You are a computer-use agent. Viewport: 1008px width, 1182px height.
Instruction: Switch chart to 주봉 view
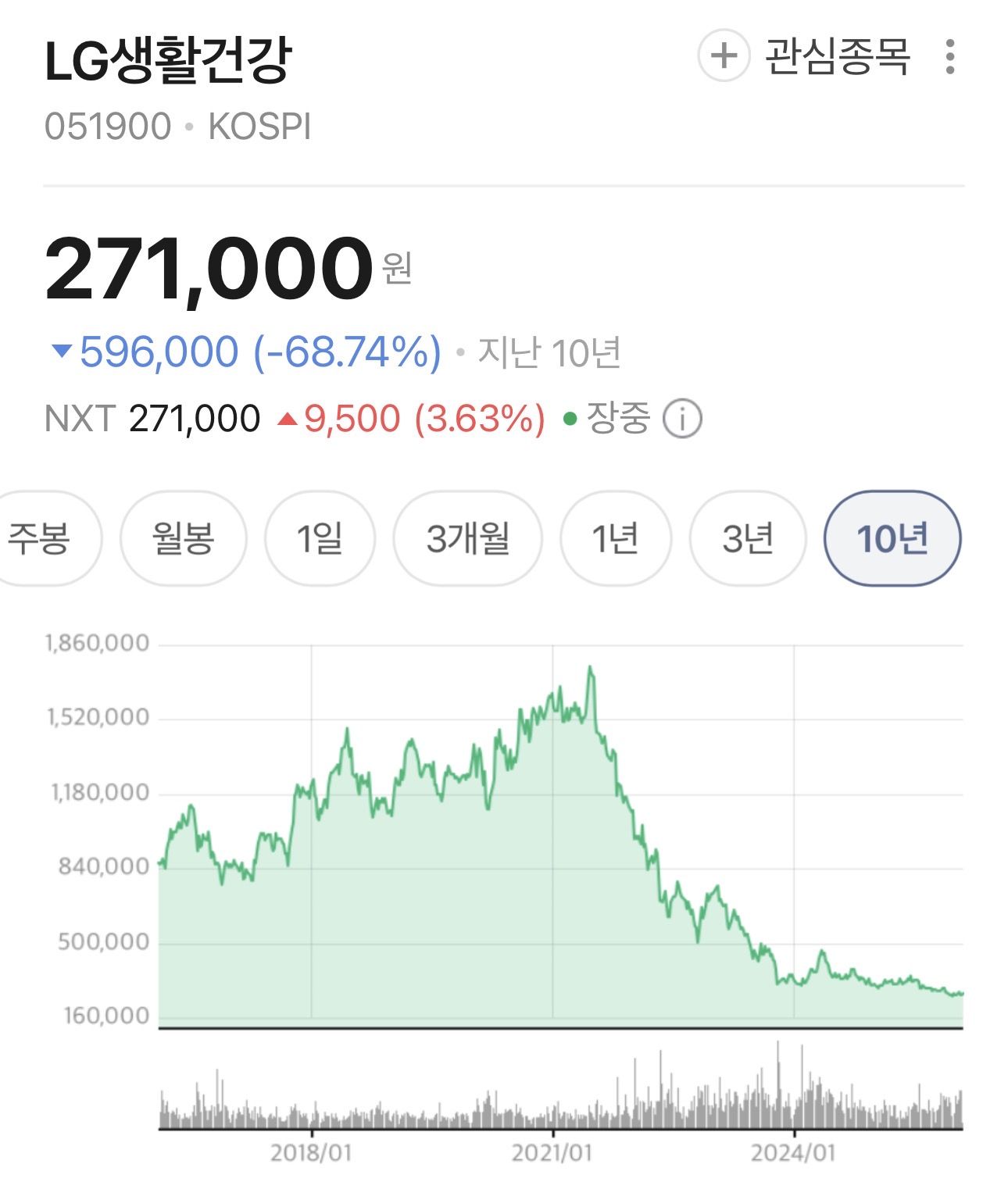point(43,538)
